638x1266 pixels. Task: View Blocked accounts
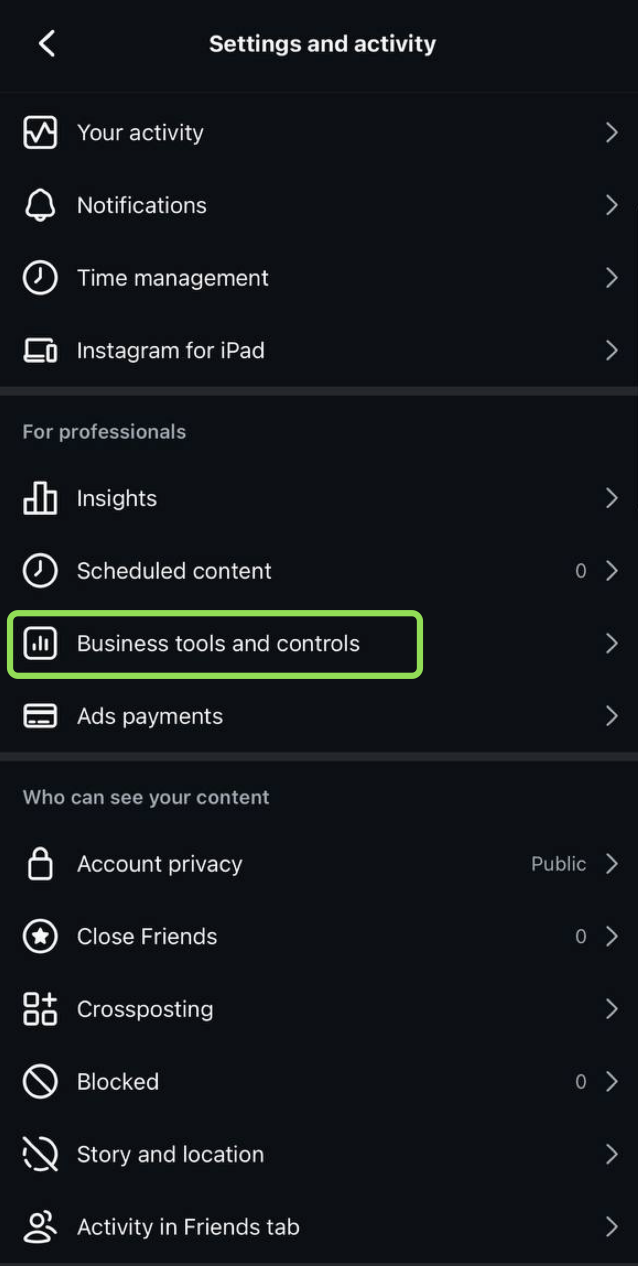[x=118, y=1082]
